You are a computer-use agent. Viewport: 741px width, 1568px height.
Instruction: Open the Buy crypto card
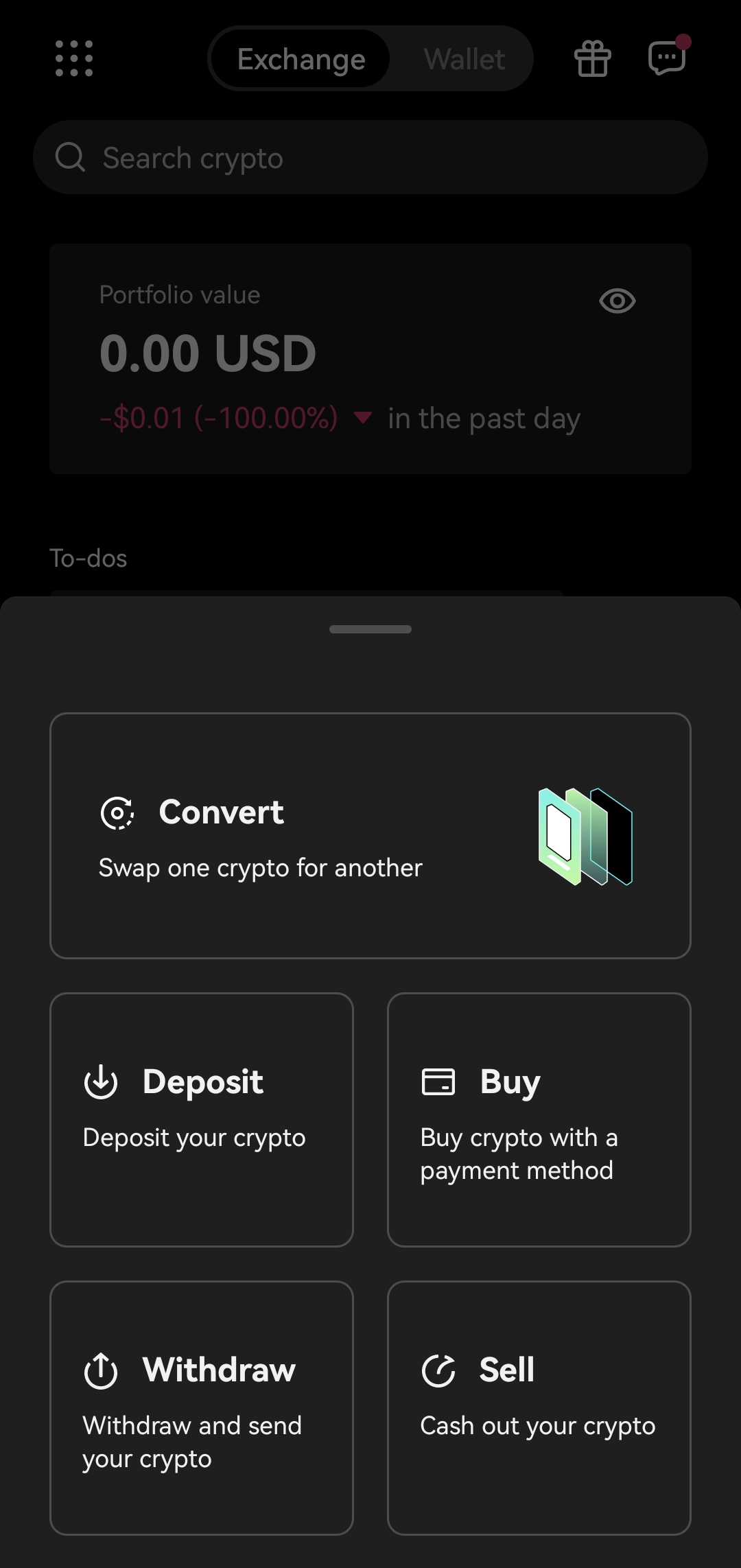point(539,1119)
